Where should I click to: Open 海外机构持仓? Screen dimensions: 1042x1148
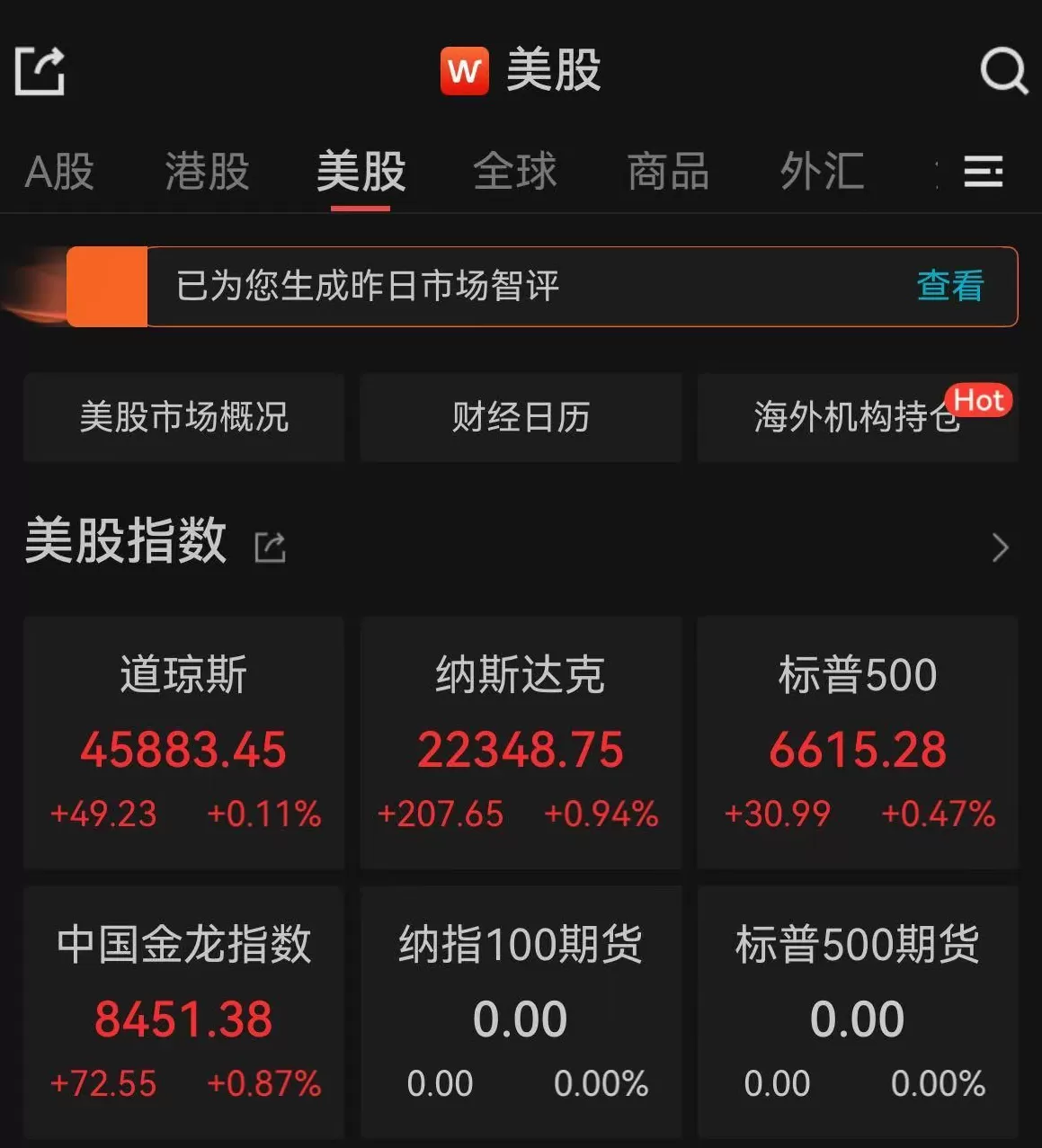pyautogui.click(x=854, y=417)
